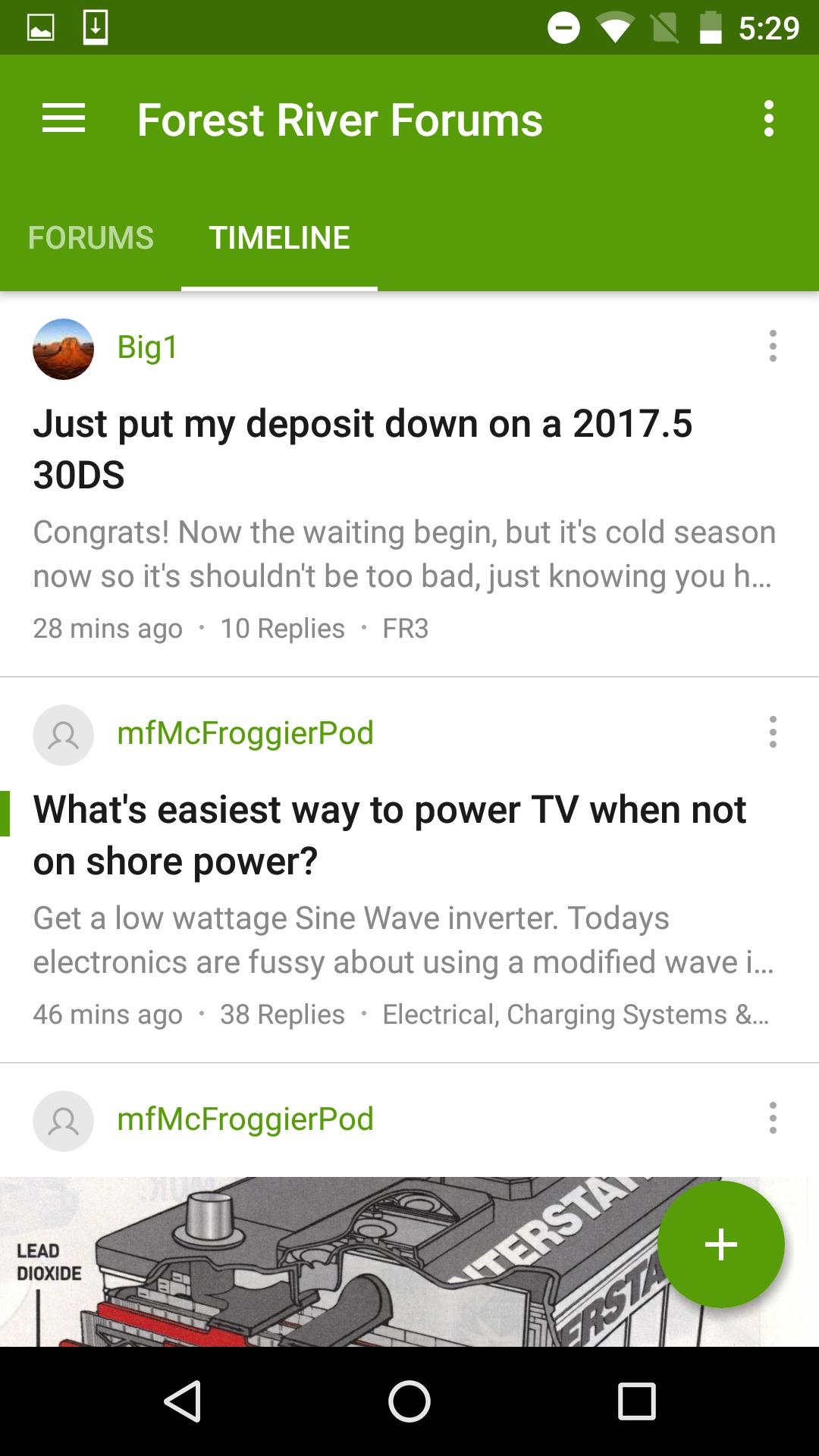
Task: Open the navigation drawer menu
Action: (64, 118)
